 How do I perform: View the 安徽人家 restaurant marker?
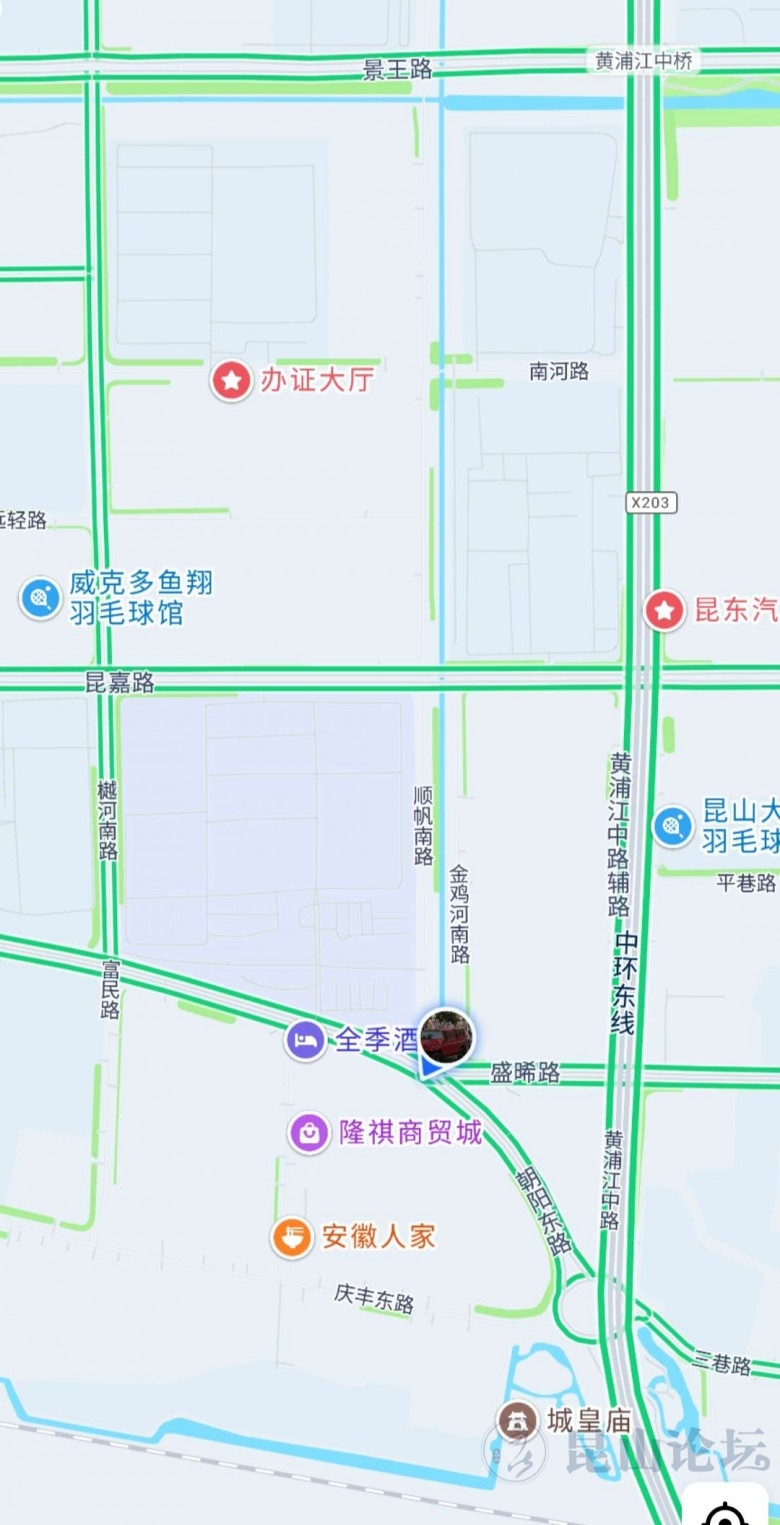coord(292,1237)
